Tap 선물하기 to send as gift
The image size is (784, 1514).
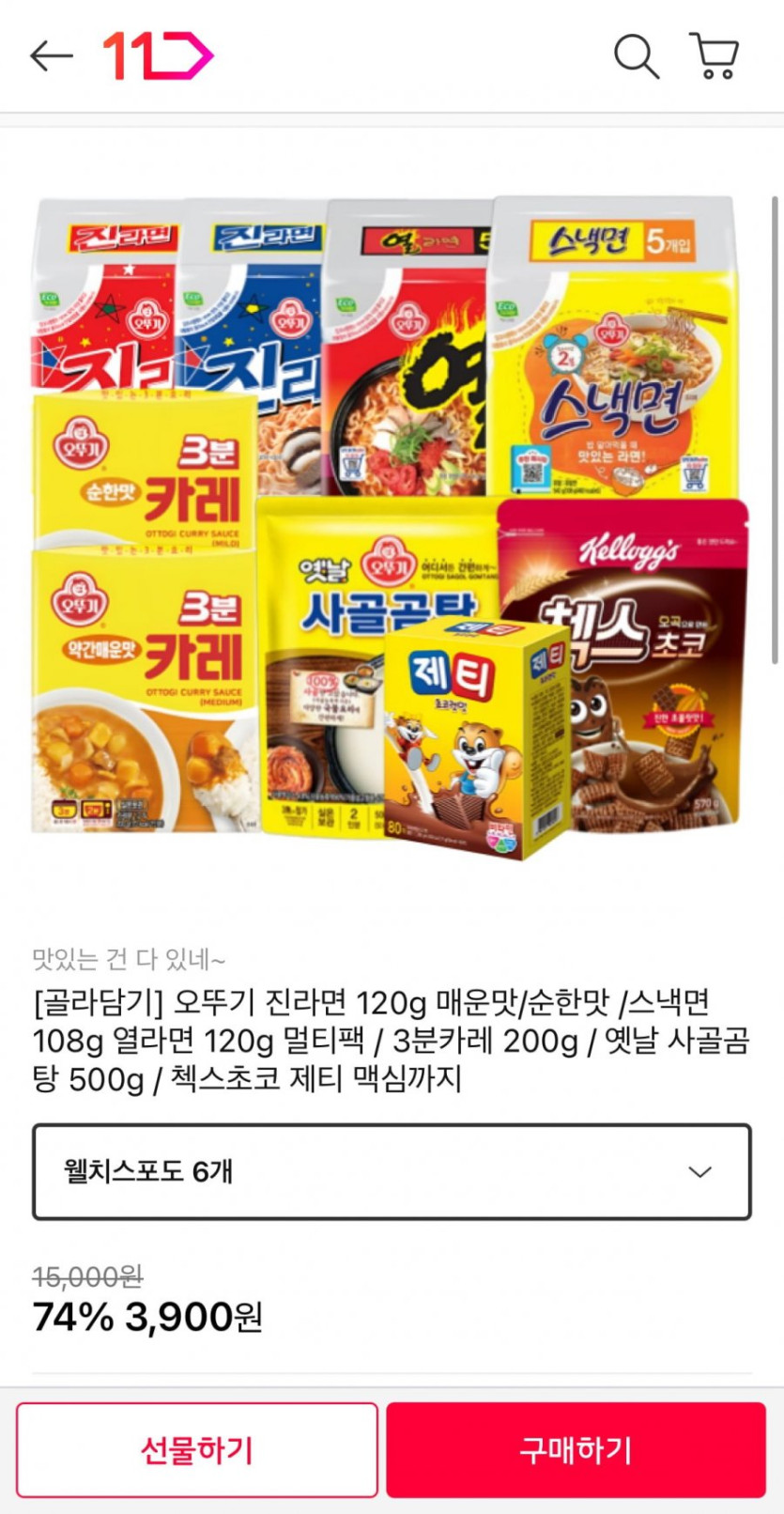point(197,1449)
